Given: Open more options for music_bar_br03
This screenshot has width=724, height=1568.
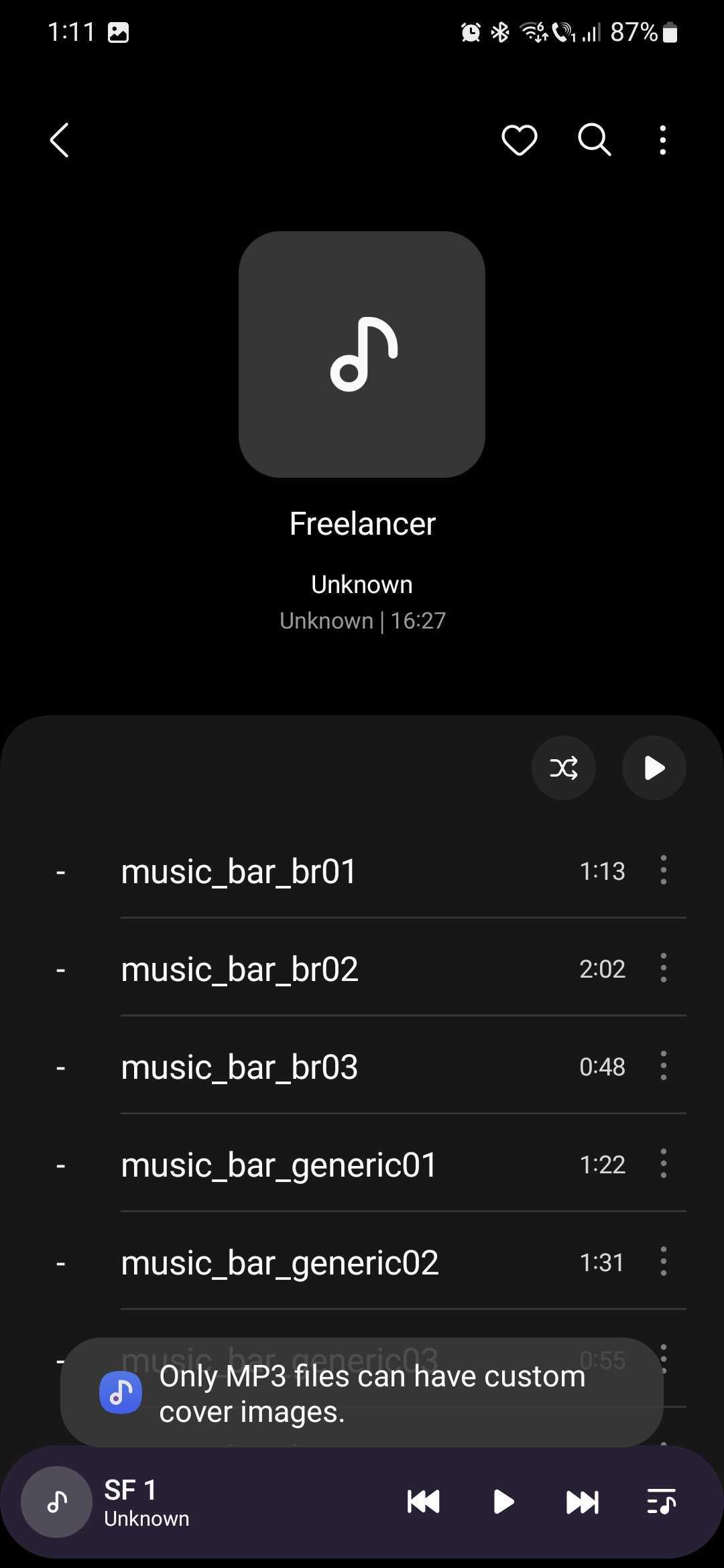Looking at the screenshot, I should (x=663, y=1066).
